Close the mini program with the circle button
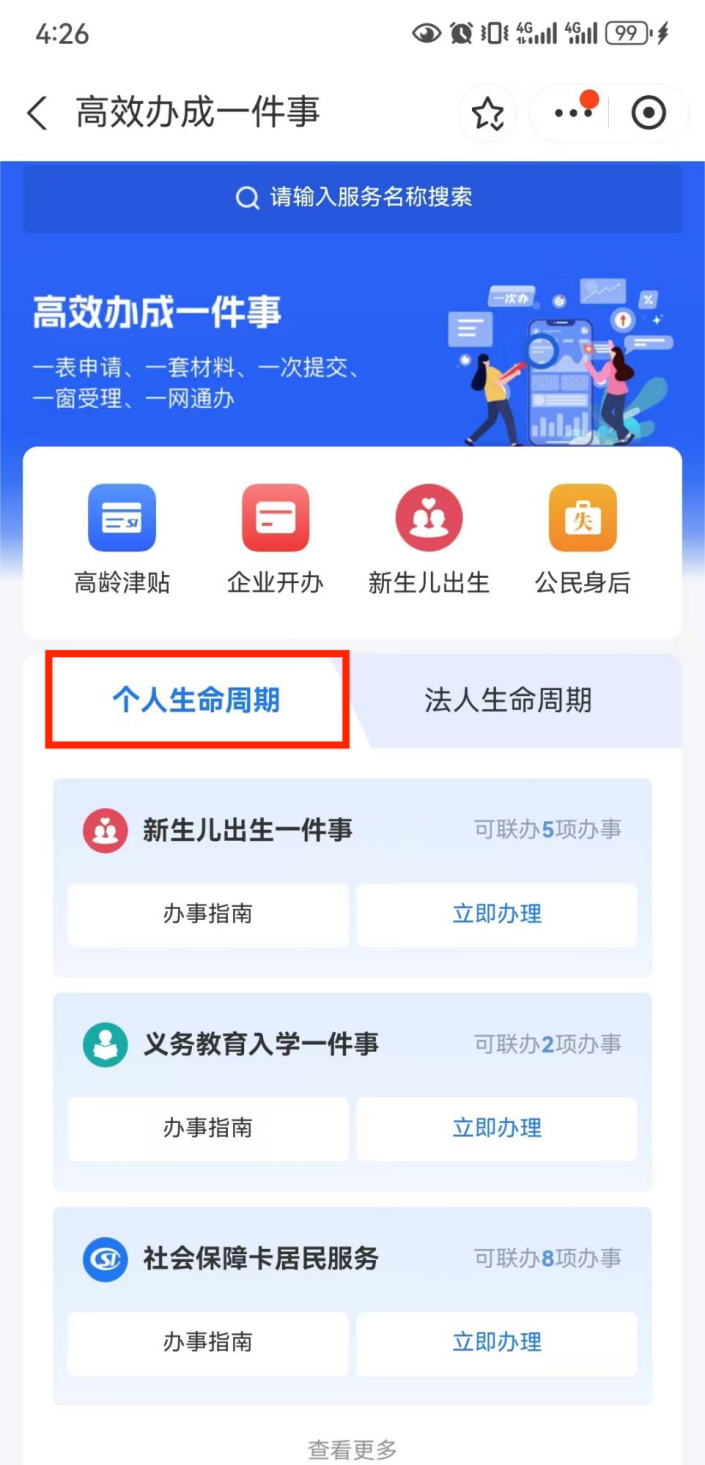The image size is (705, 1465). pyautogui.click(x=648, y=113)
